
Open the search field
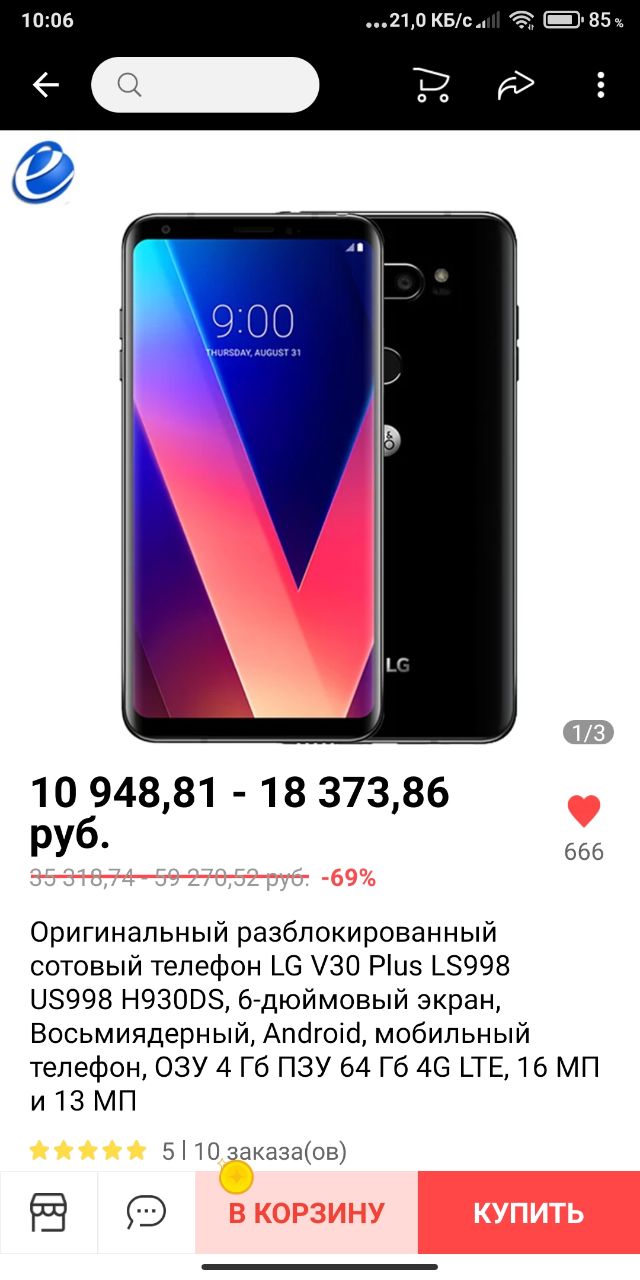(x=205, y=86)
